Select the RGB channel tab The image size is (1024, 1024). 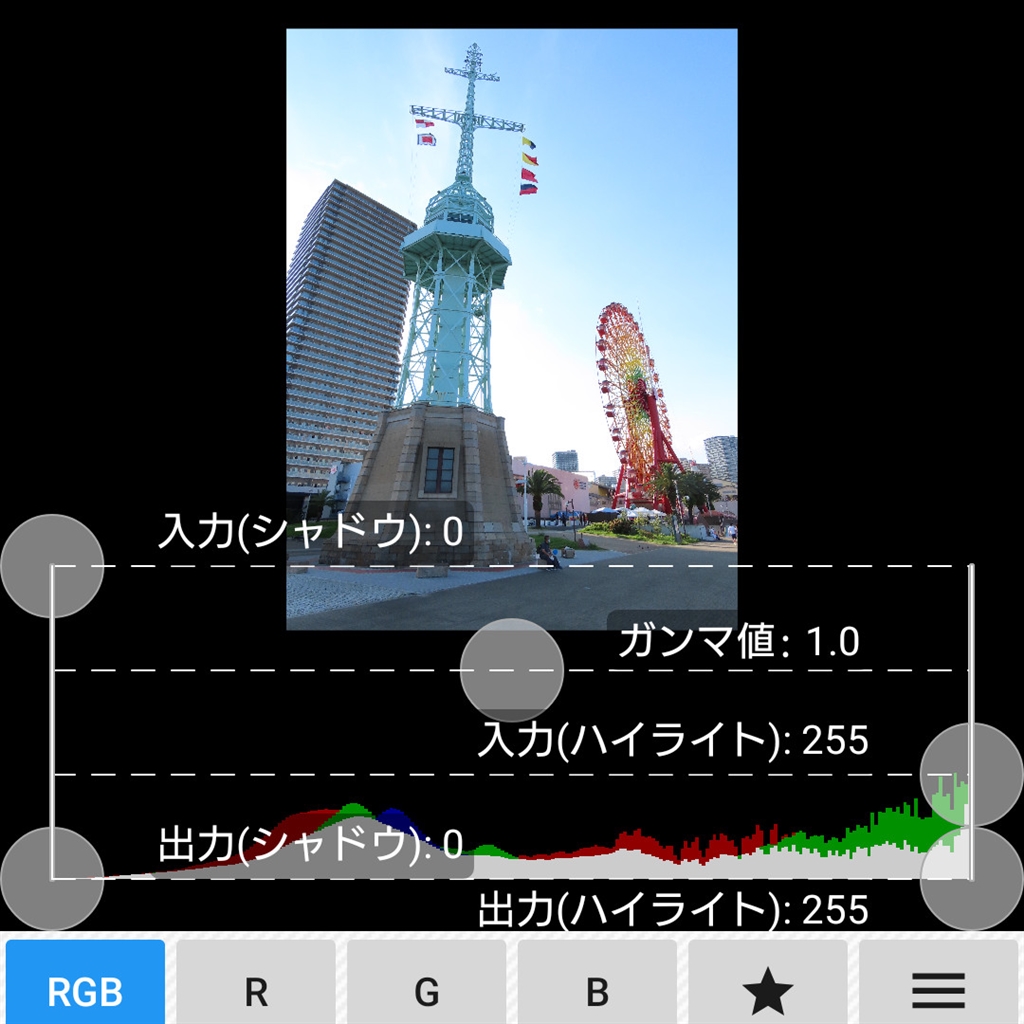click(85, 990)
